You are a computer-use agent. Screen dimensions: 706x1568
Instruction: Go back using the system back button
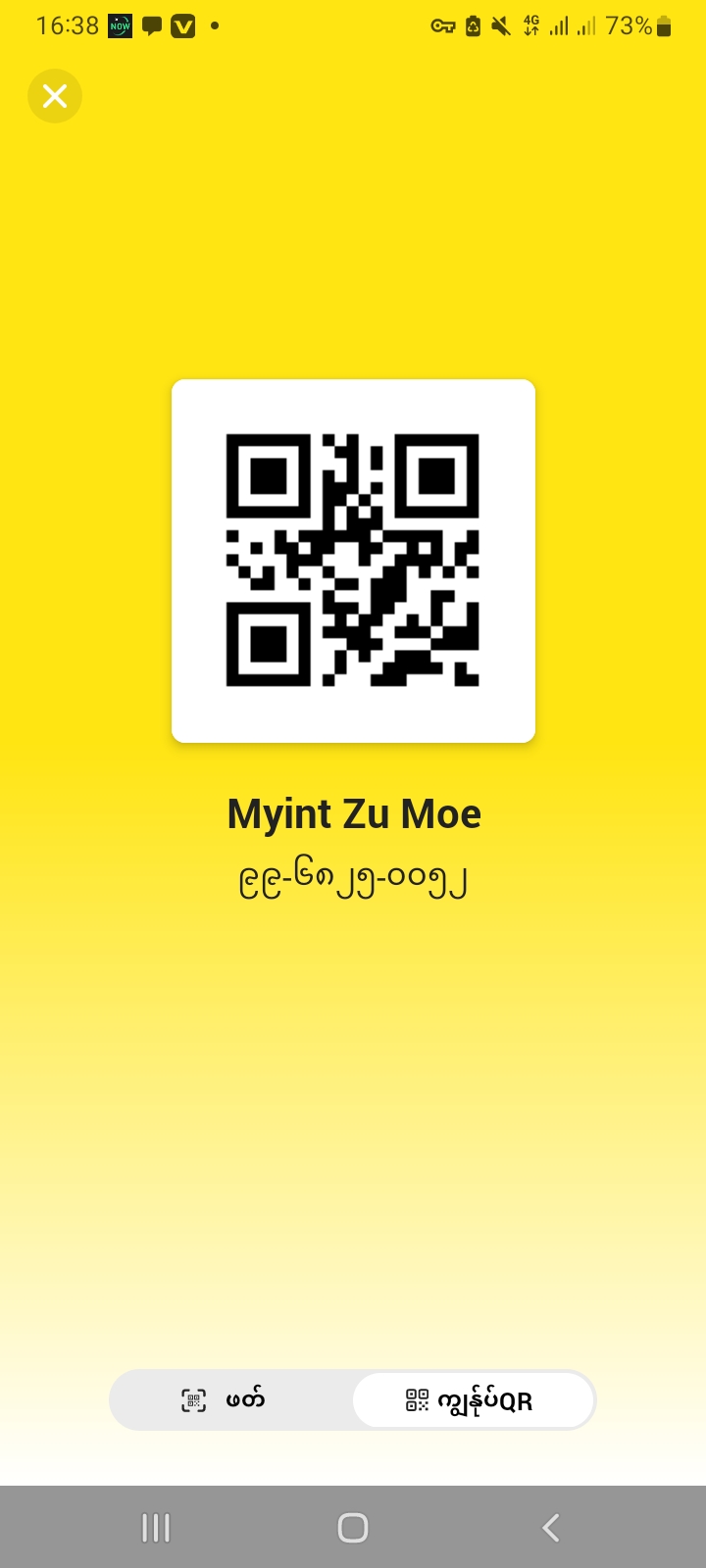(x=550, y=1527)
